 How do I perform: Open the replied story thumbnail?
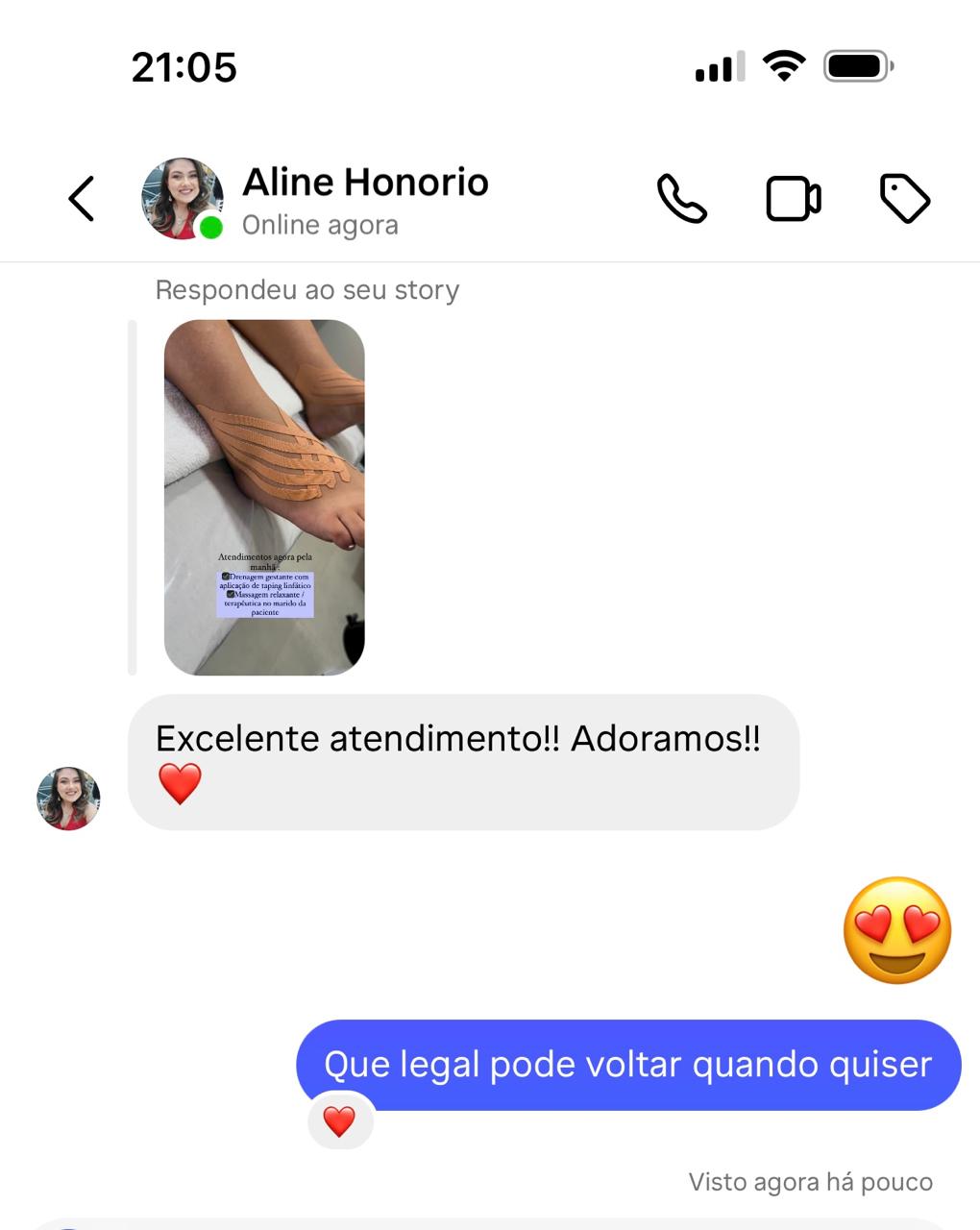tap(264, 497)
